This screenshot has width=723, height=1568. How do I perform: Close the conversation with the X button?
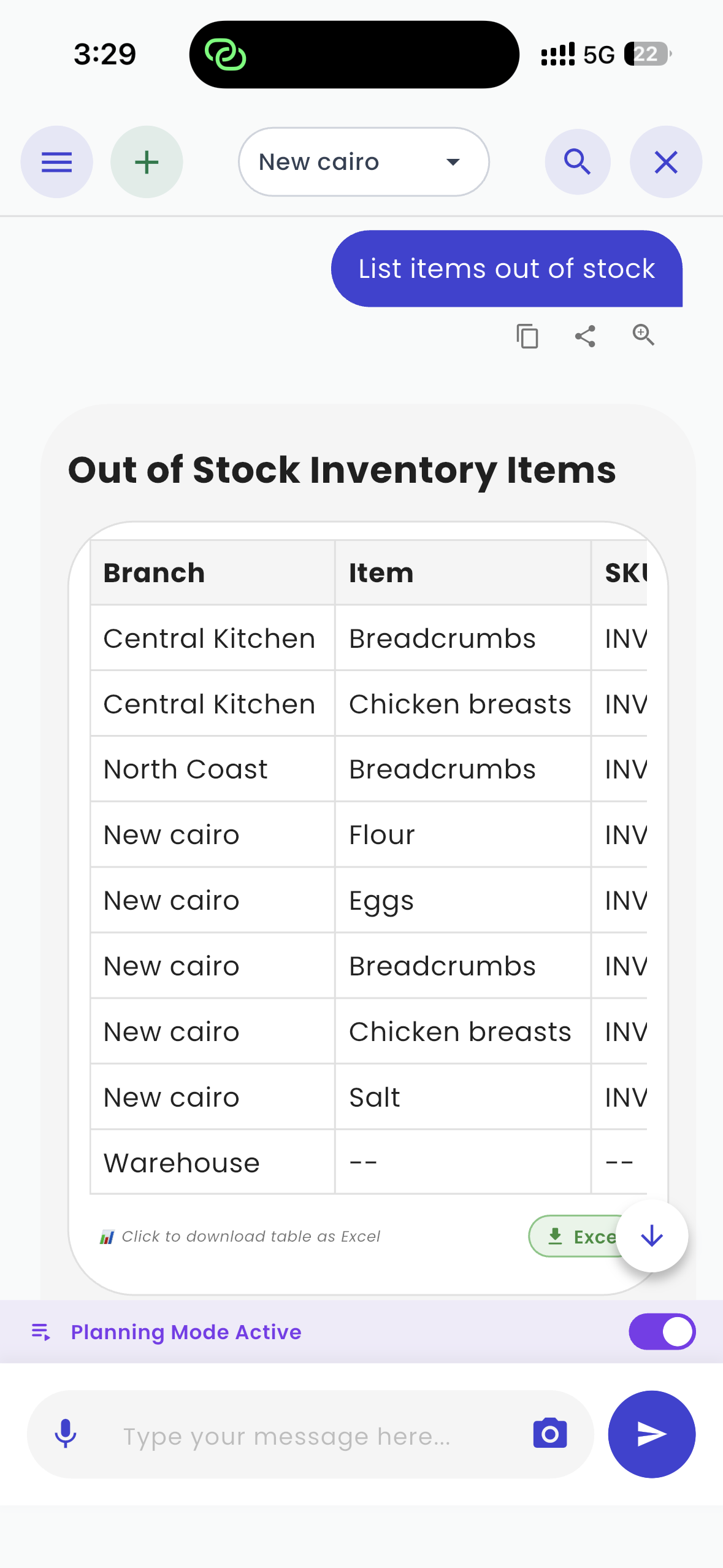665,162
